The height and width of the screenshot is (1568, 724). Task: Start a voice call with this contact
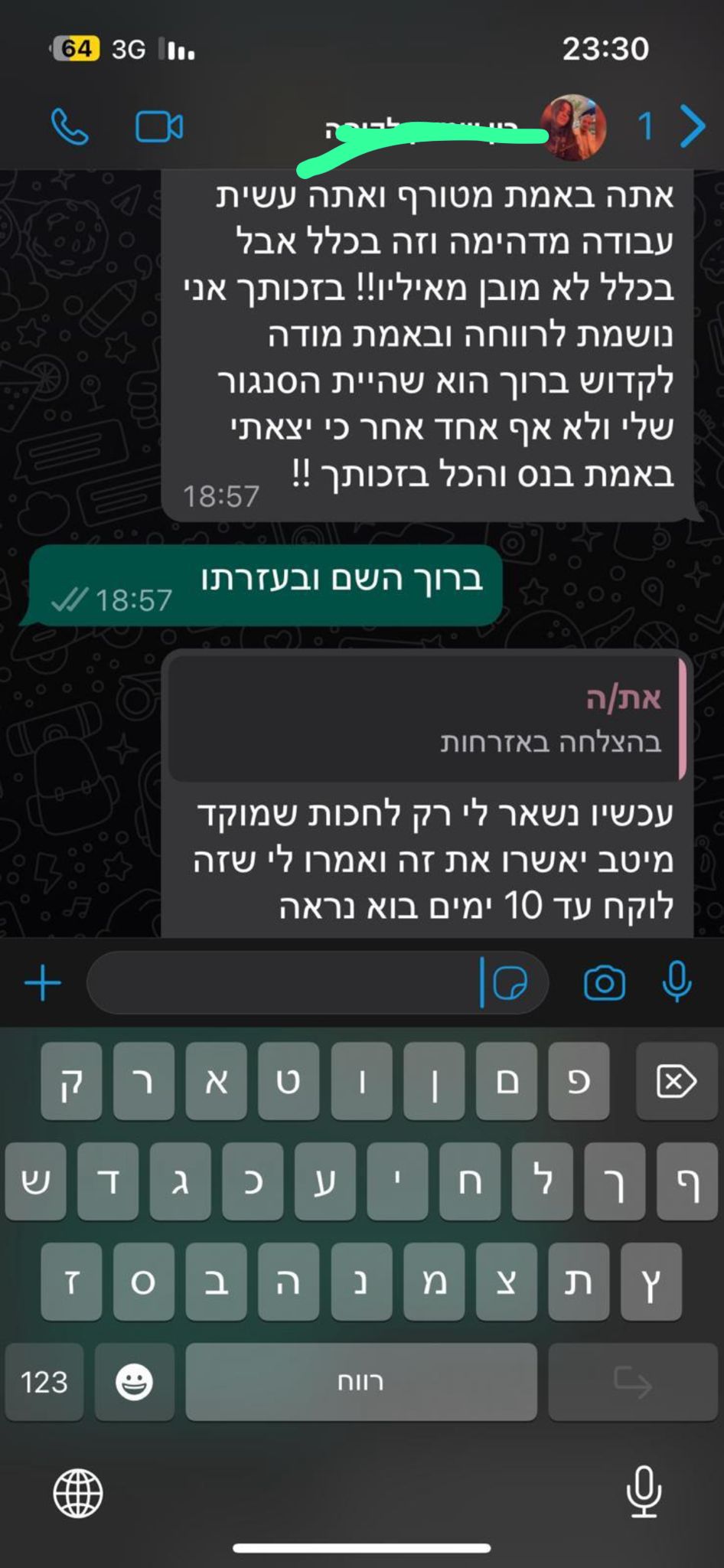click(70, 126)
